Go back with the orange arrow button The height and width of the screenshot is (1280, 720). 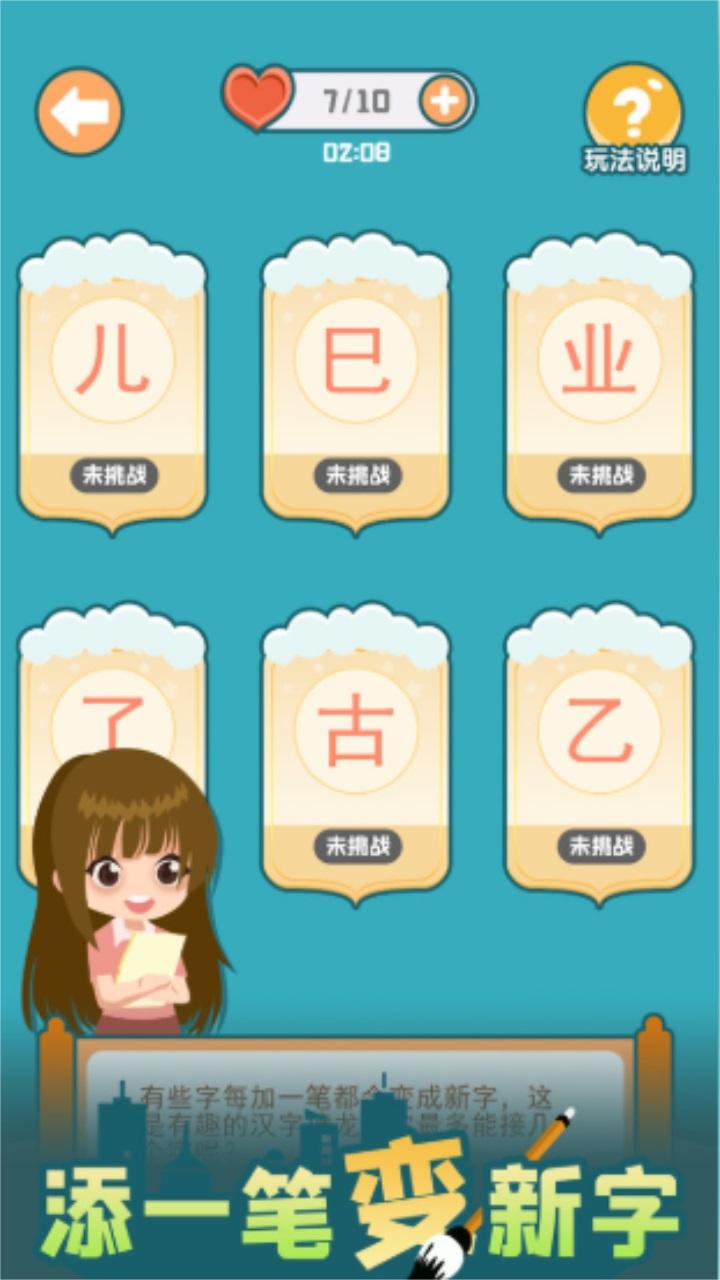[79, 112]
